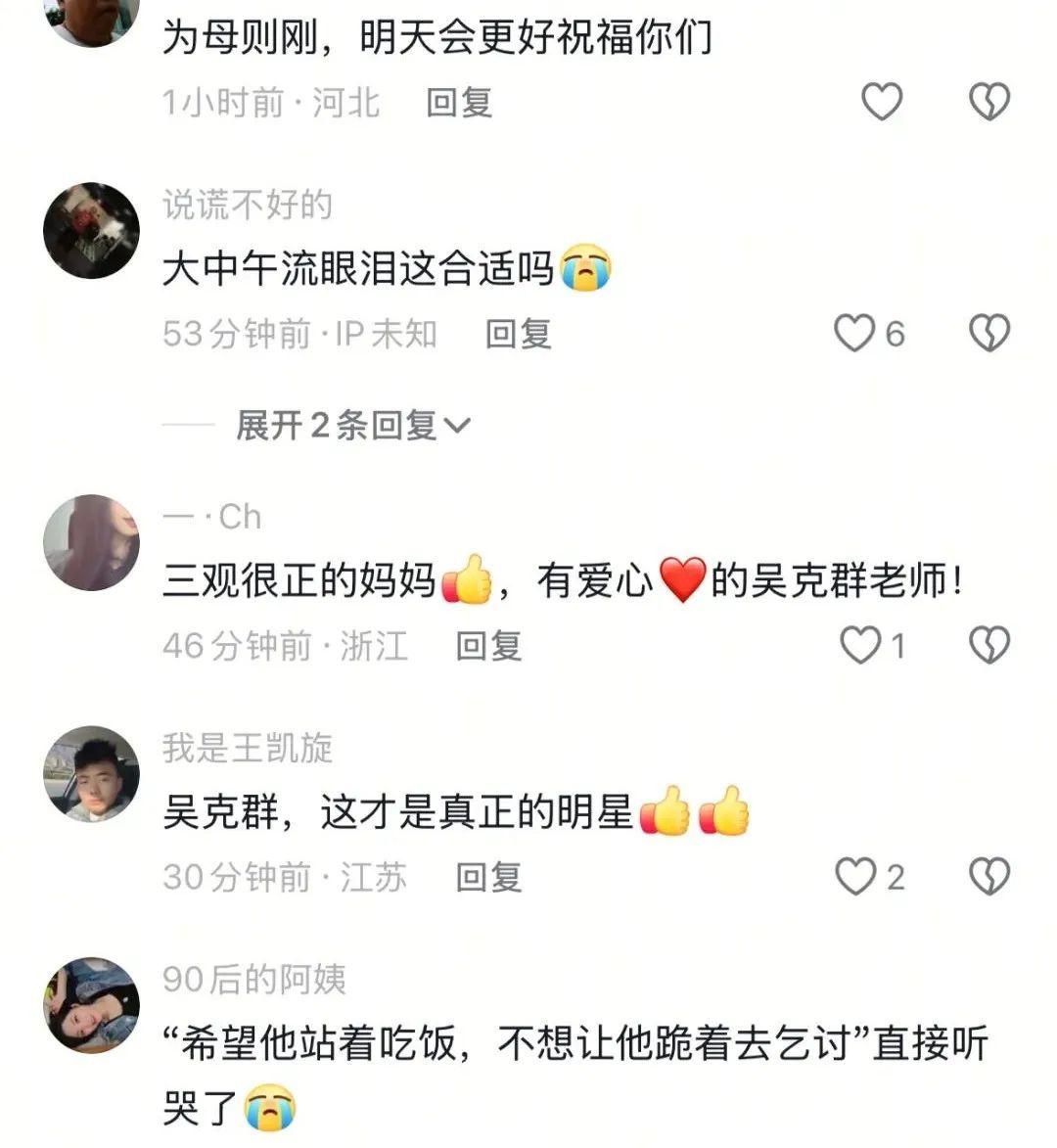
Task: Tap the broken-heart icon on 一·Ch's comment
Action: [991, 645]
